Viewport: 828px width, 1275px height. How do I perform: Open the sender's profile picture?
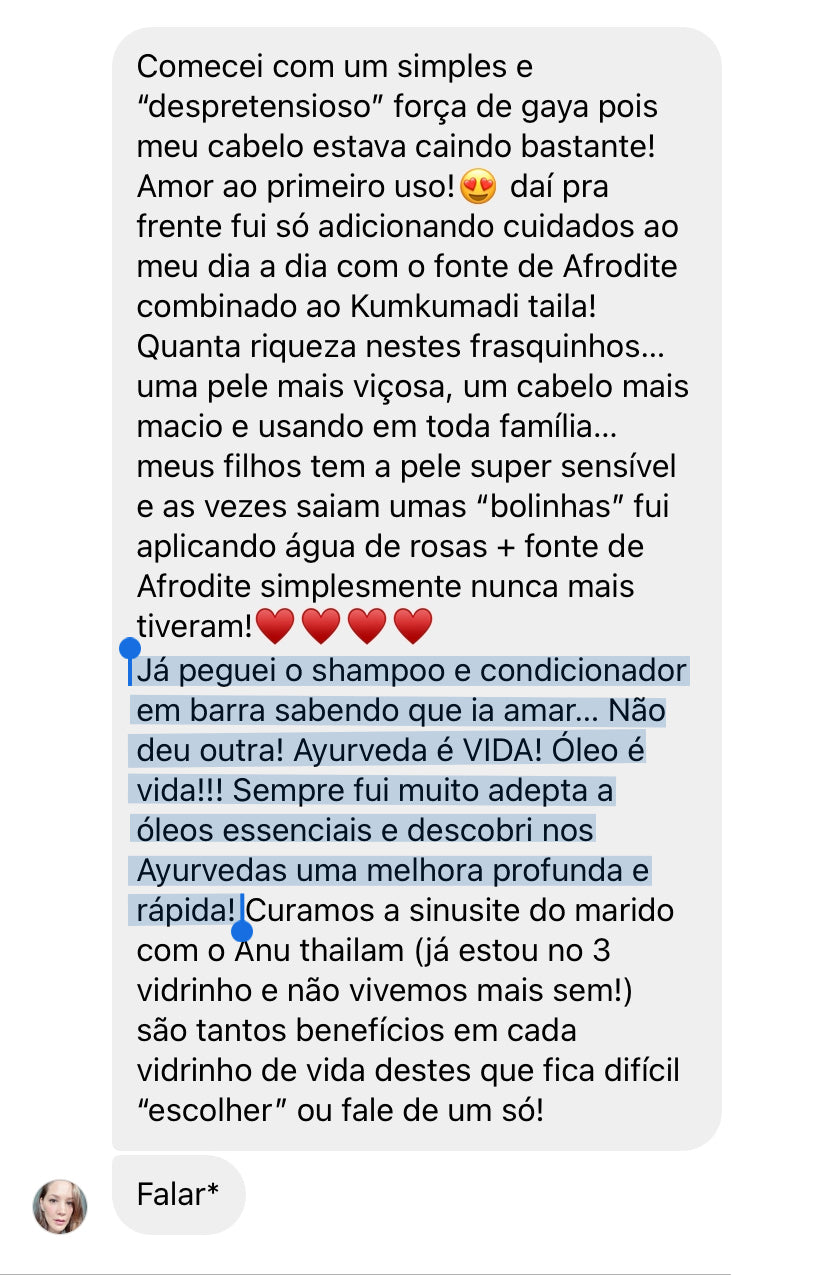(60, 1206)
